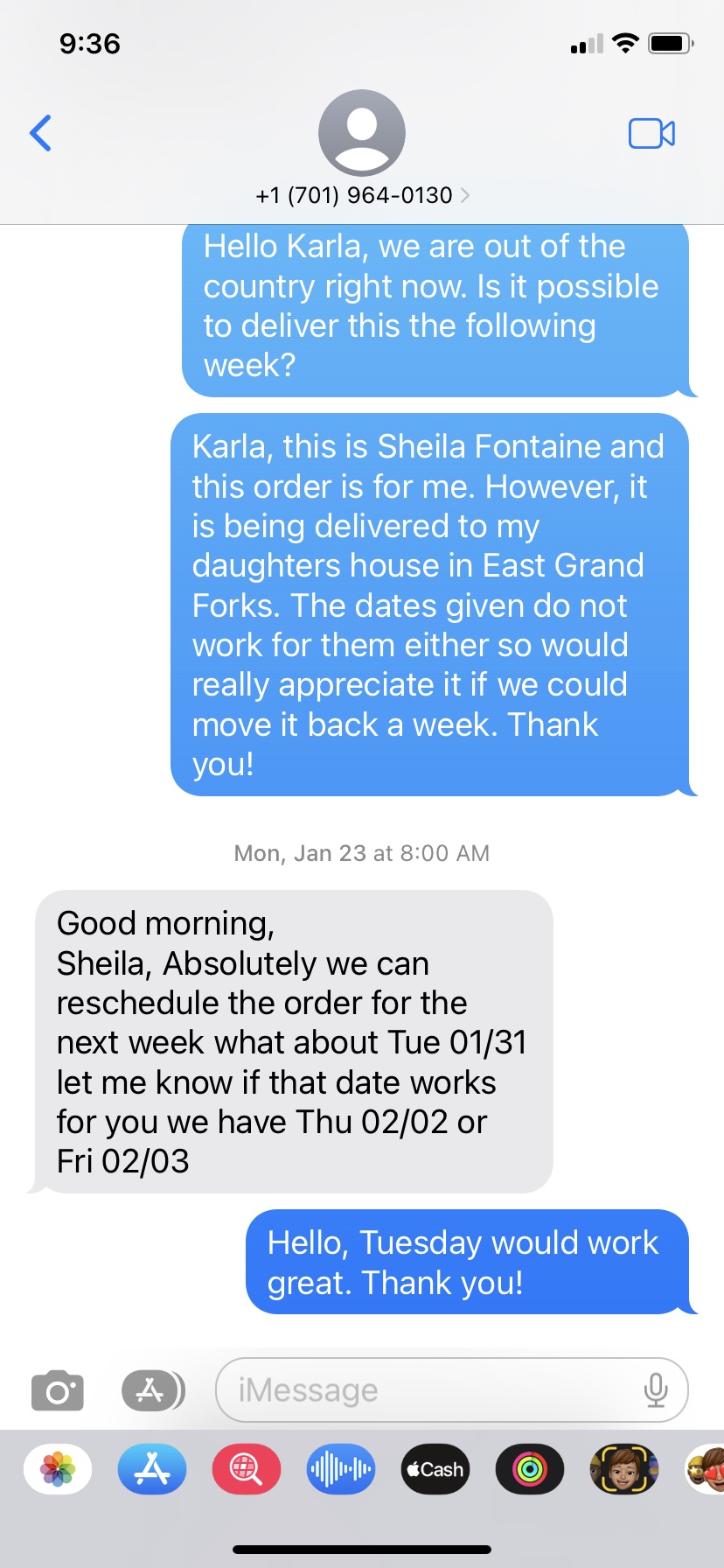The height and width of the screenshot is (1568, 724).
Task: Tap the home indicator bar at bottom
Action: [362, 1549]
